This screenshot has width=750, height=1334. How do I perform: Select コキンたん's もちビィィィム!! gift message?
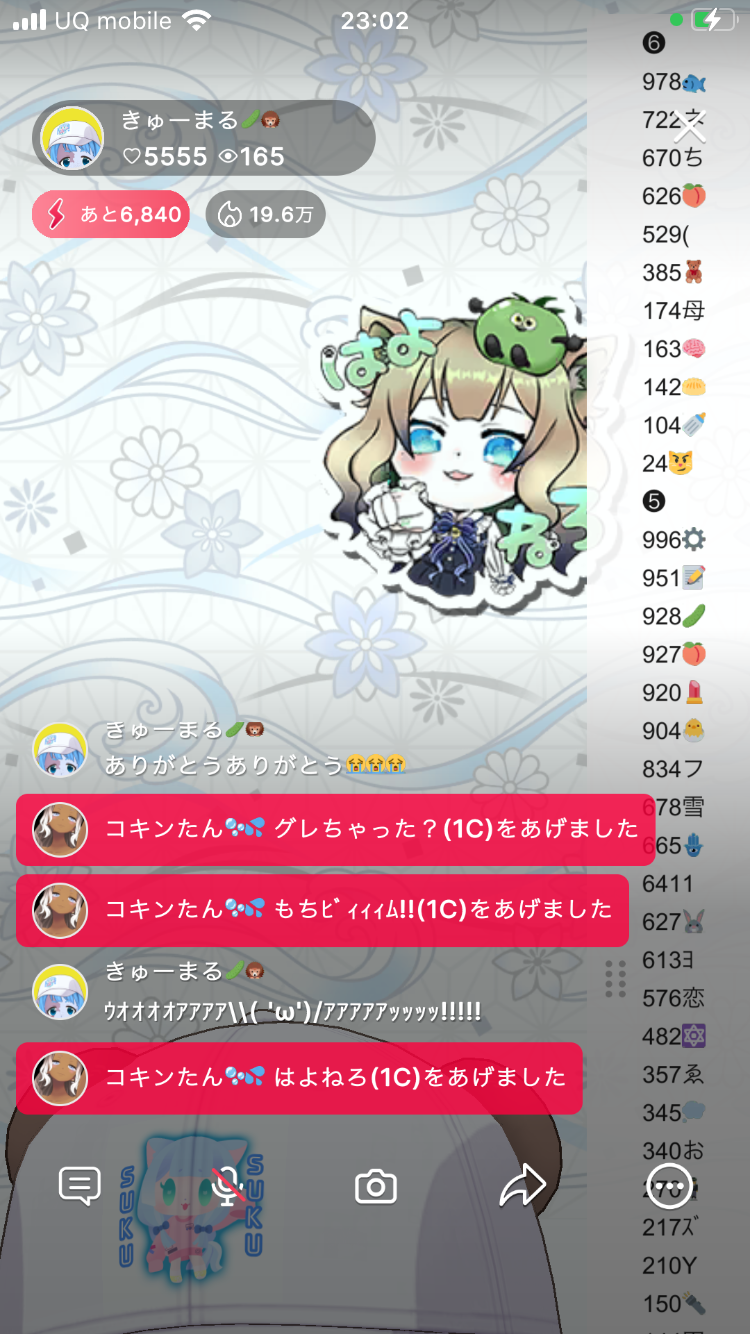pyautogui.click(x=322, y=910)
